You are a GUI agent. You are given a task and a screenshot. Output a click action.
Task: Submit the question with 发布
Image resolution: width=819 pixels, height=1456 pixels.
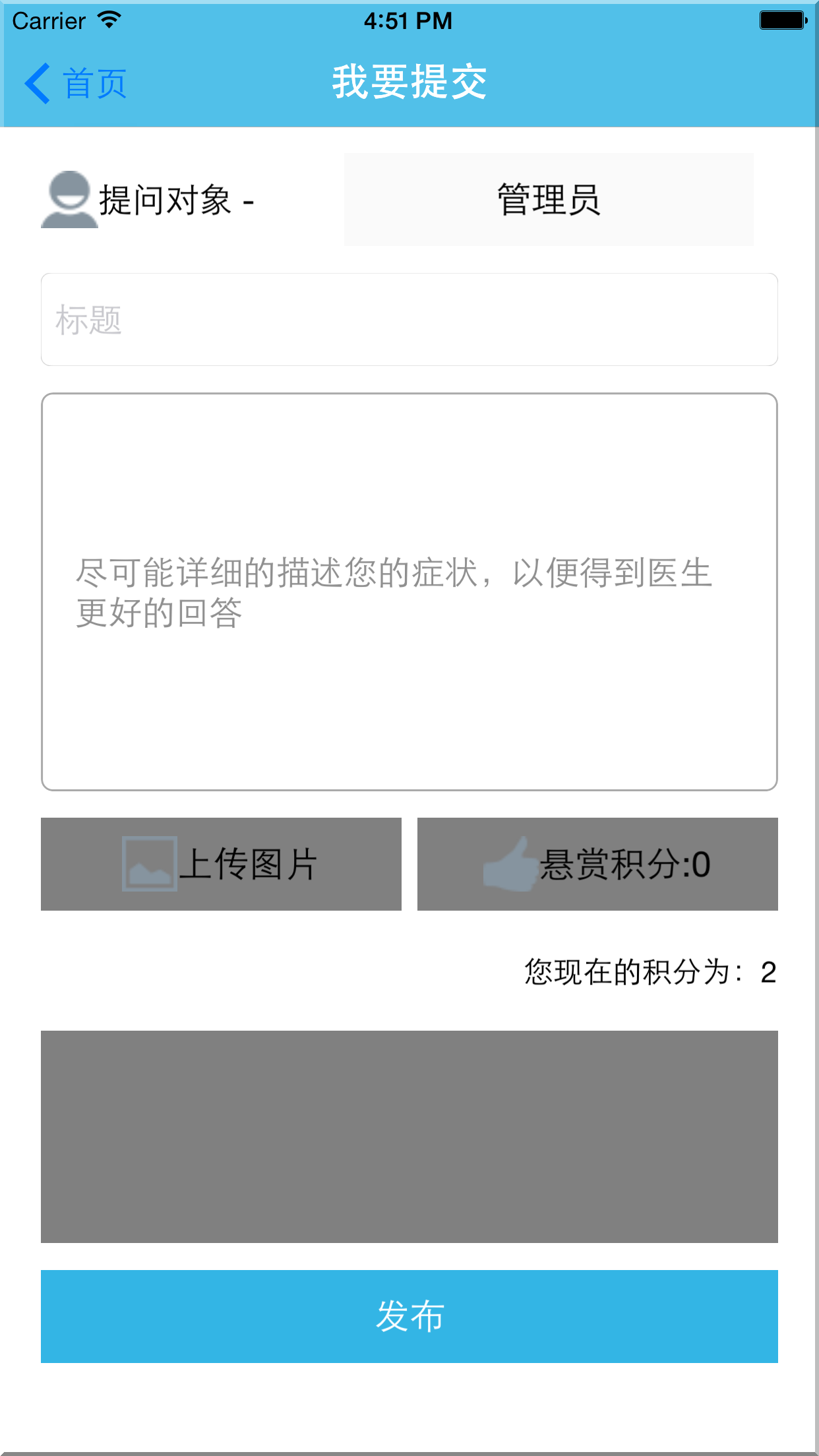tap(409, 1316)
